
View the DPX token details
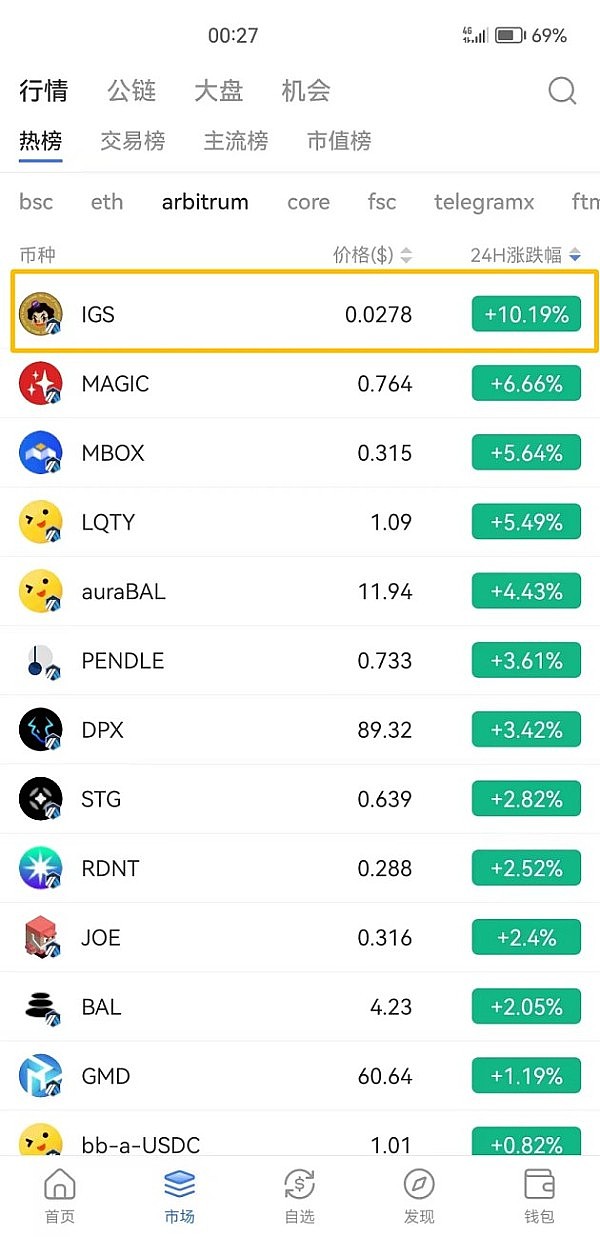click(x=300, y=730)
